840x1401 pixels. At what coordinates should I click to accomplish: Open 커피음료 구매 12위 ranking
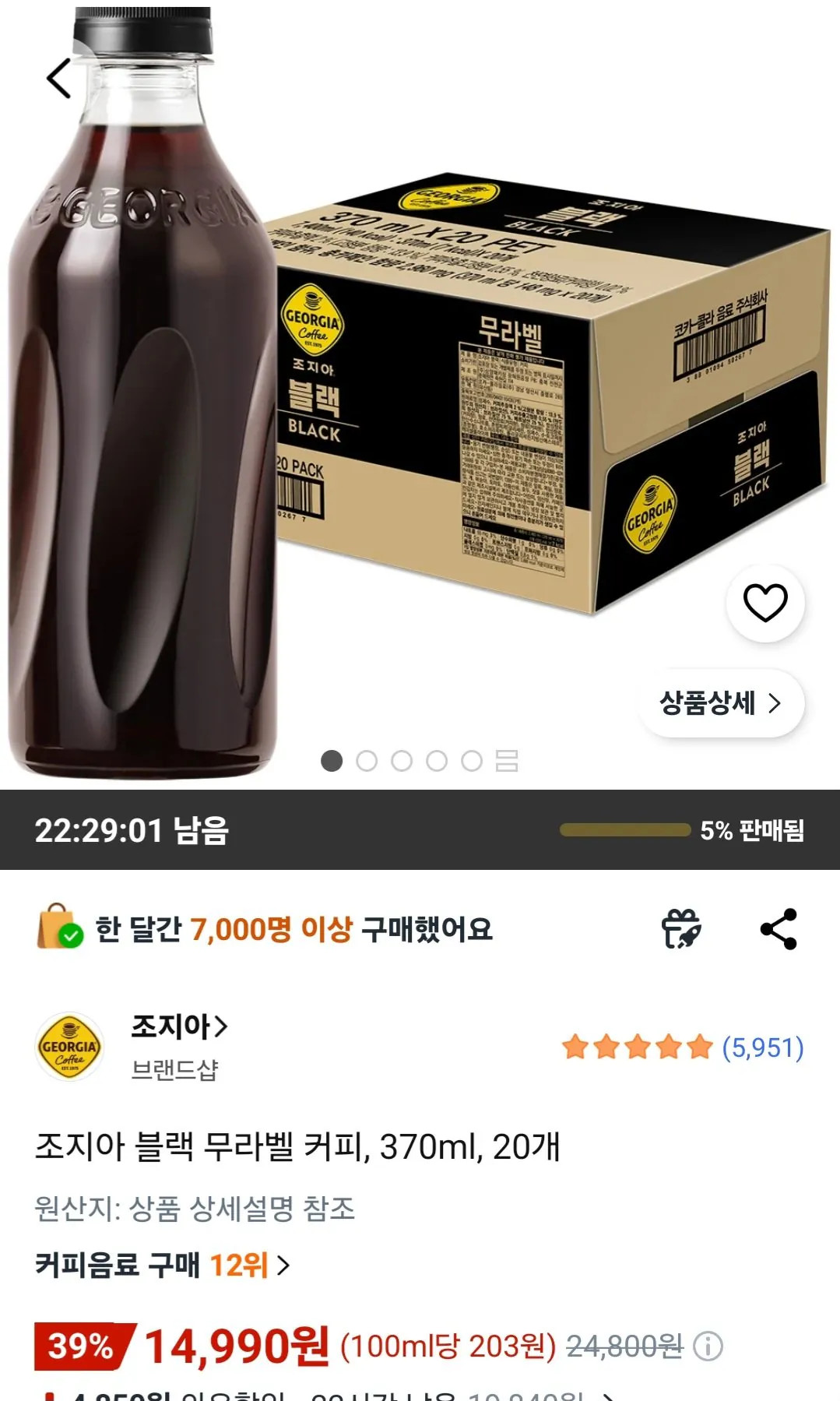[x=163, y=1265]
